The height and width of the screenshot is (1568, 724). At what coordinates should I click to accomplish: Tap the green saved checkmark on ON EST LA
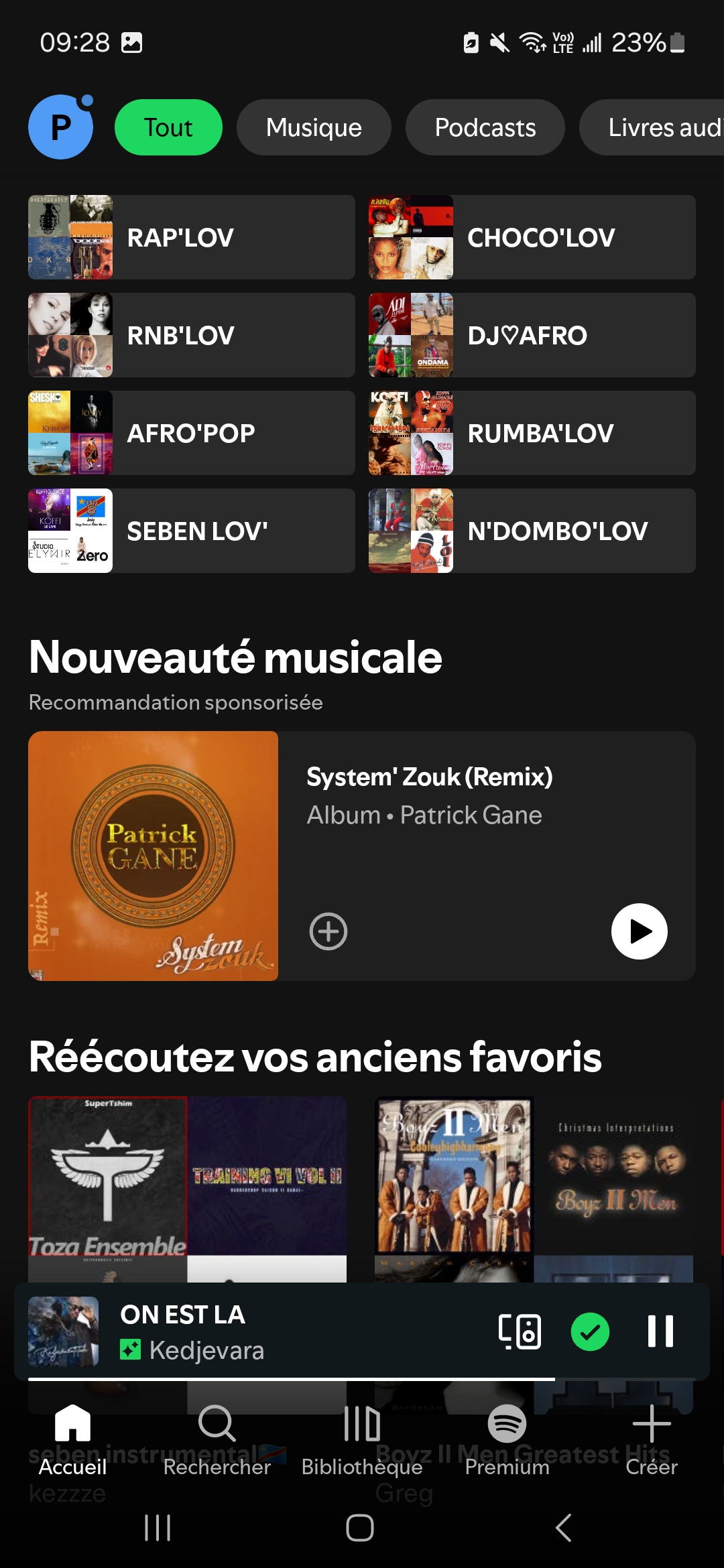point(590,1331)
